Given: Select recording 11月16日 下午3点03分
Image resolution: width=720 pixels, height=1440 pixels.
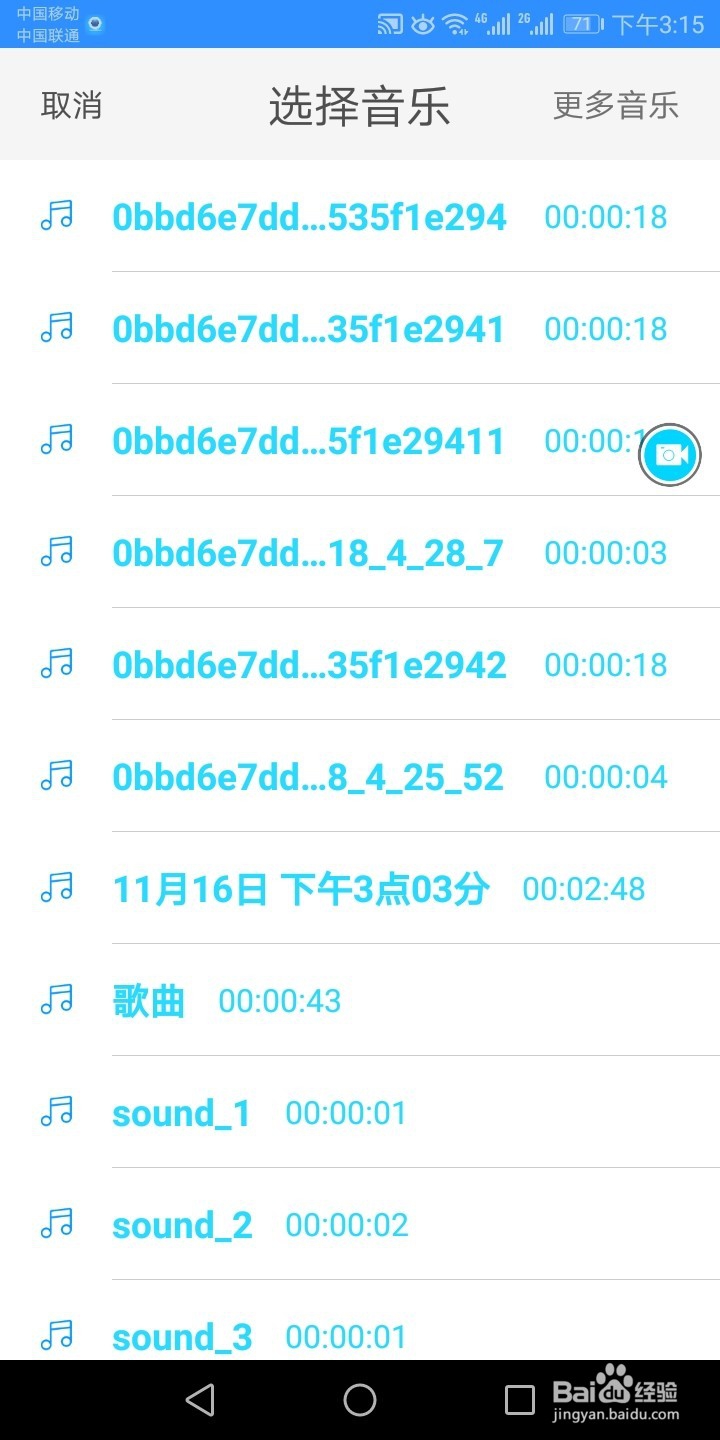Looking at the screenshot, I should pyautogui.click(x=360, y=888).
